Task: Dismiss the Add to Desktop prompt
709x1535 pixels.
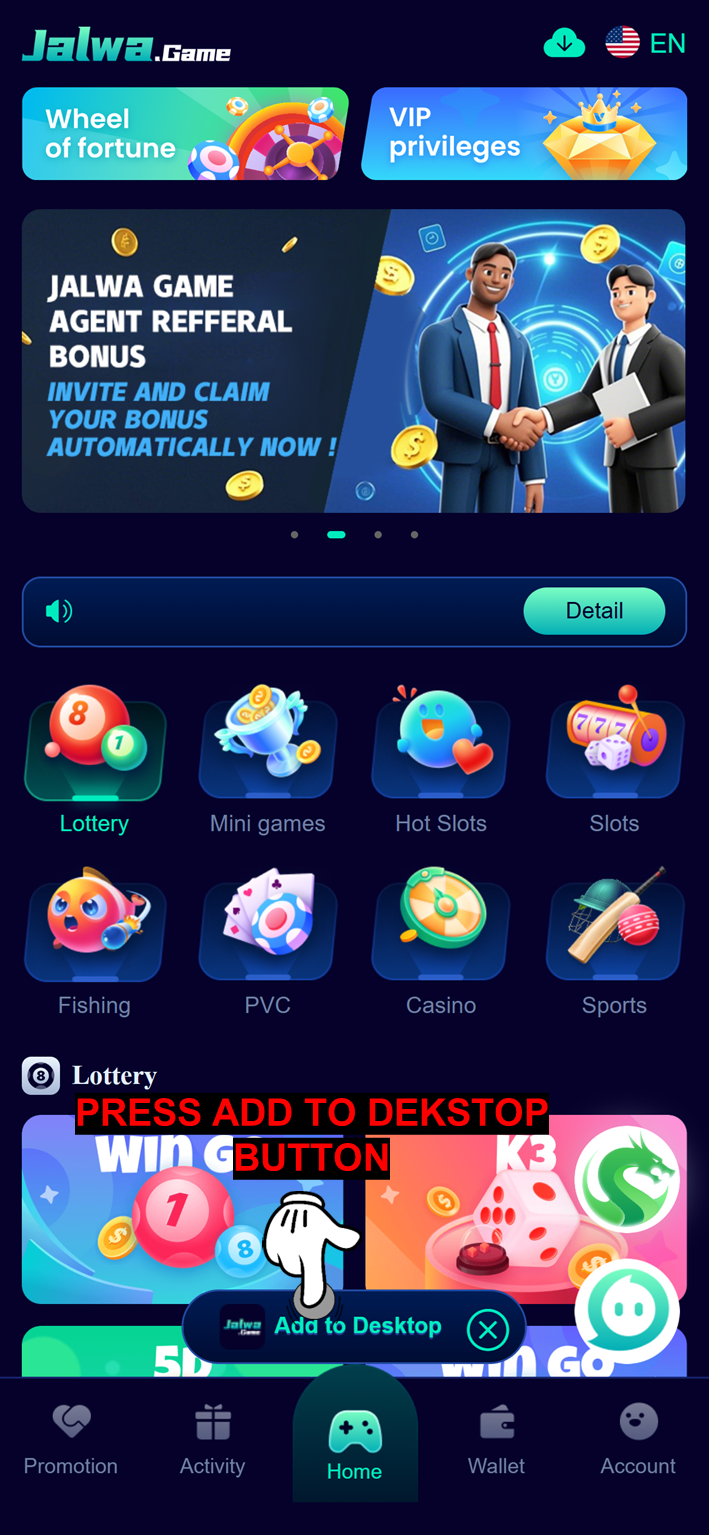Action: click(488, 1330)
